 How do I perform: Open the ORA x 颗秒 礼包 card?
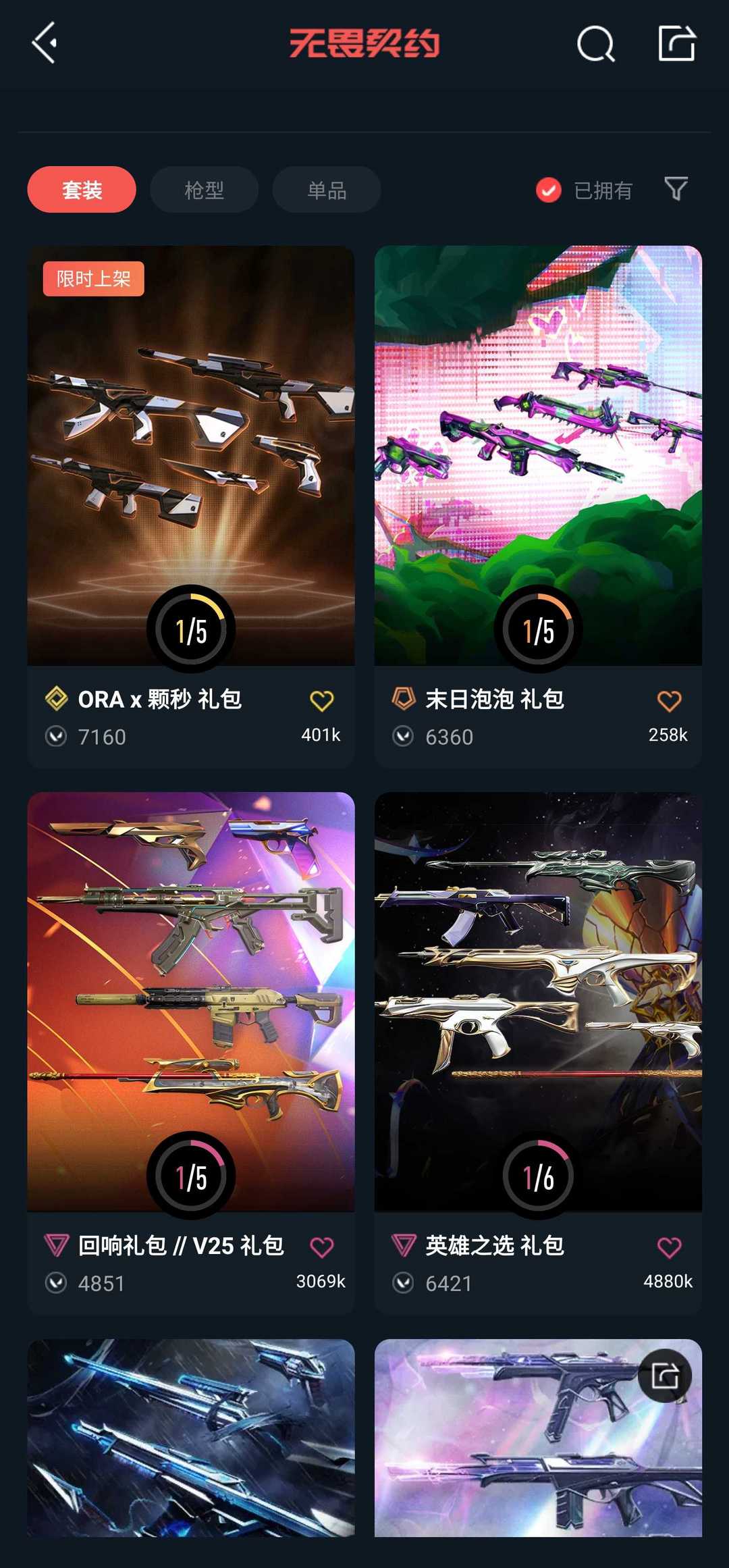191,506
